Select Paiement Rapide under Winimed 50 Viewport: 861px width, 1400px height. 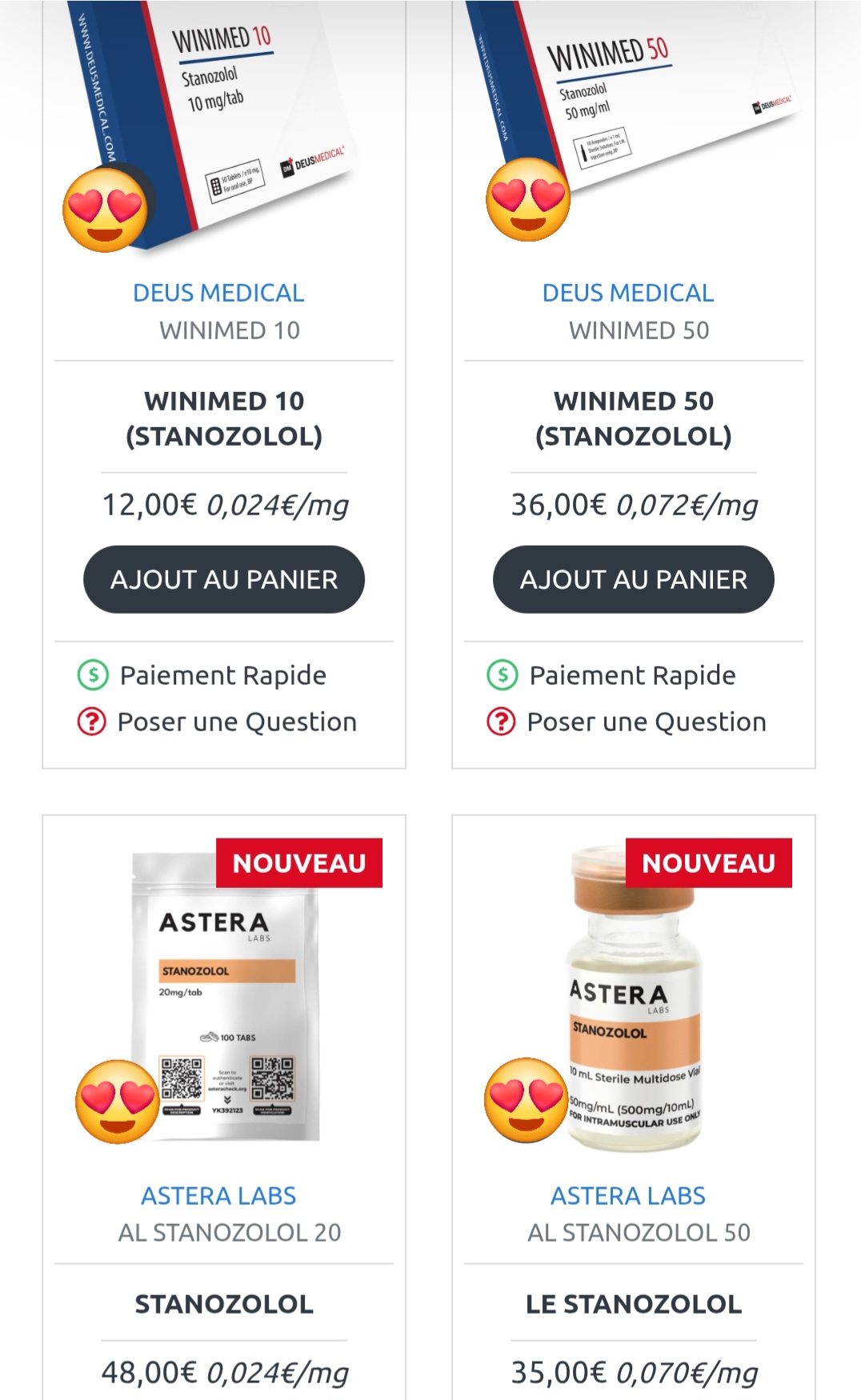(x=632, y=675)
